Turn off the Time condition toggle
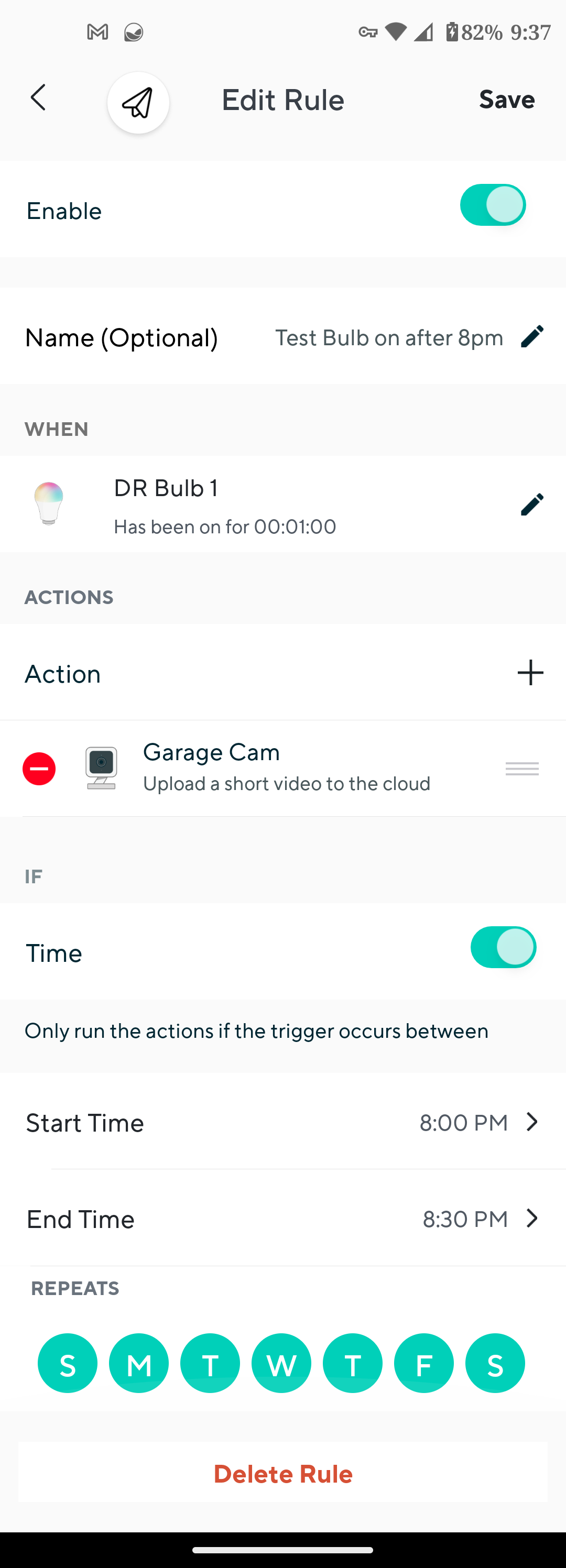 503,947
